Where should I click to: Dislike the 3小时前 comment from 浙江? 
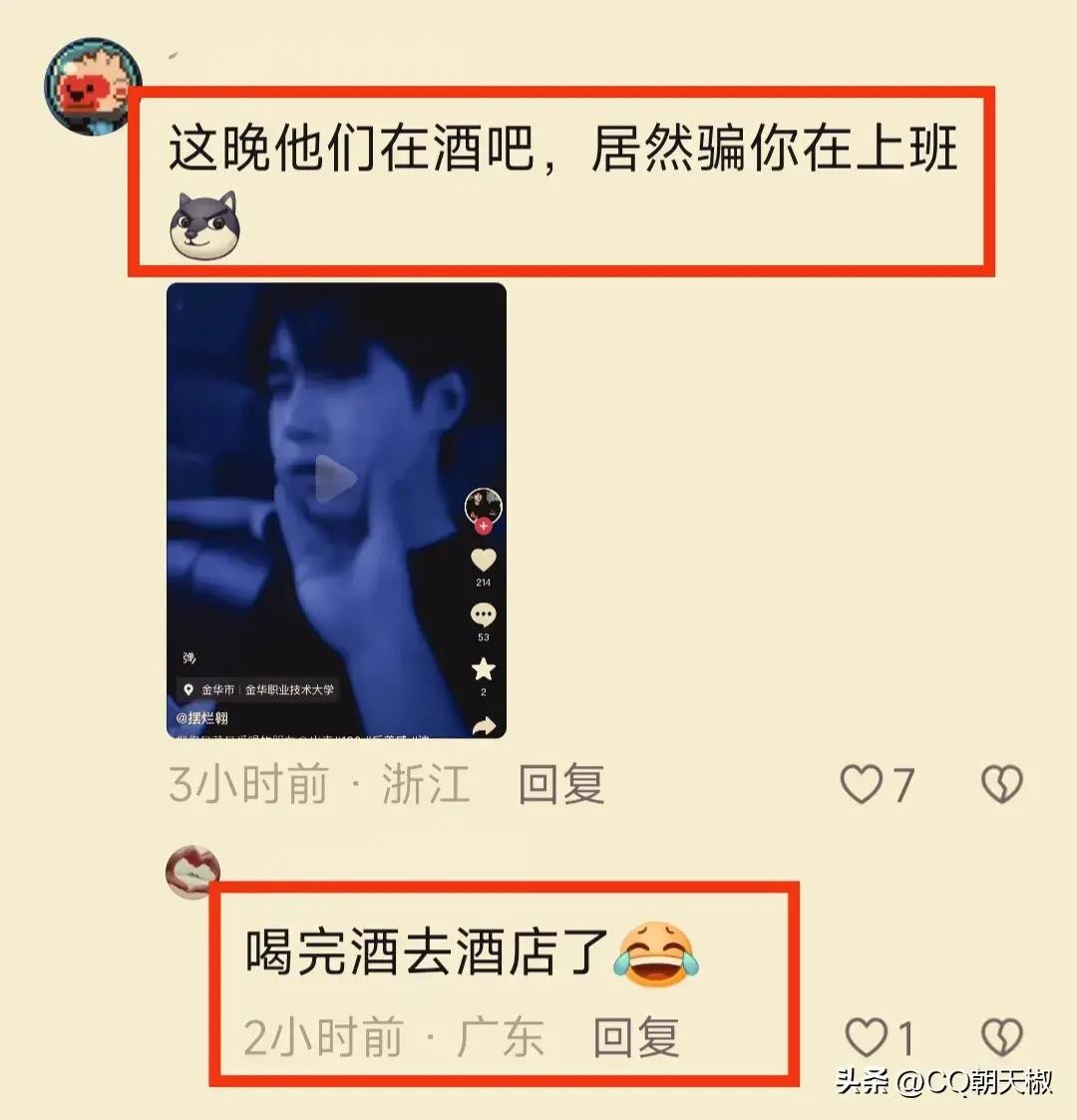(1001, 785)
